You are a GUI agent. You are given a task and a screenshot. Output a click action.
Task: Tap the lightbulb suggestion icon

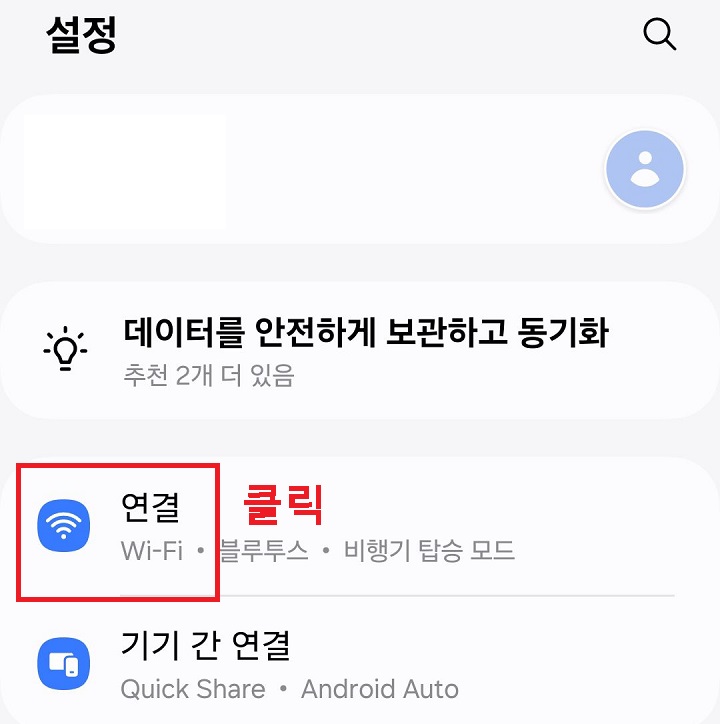click(x=65, y=349)
